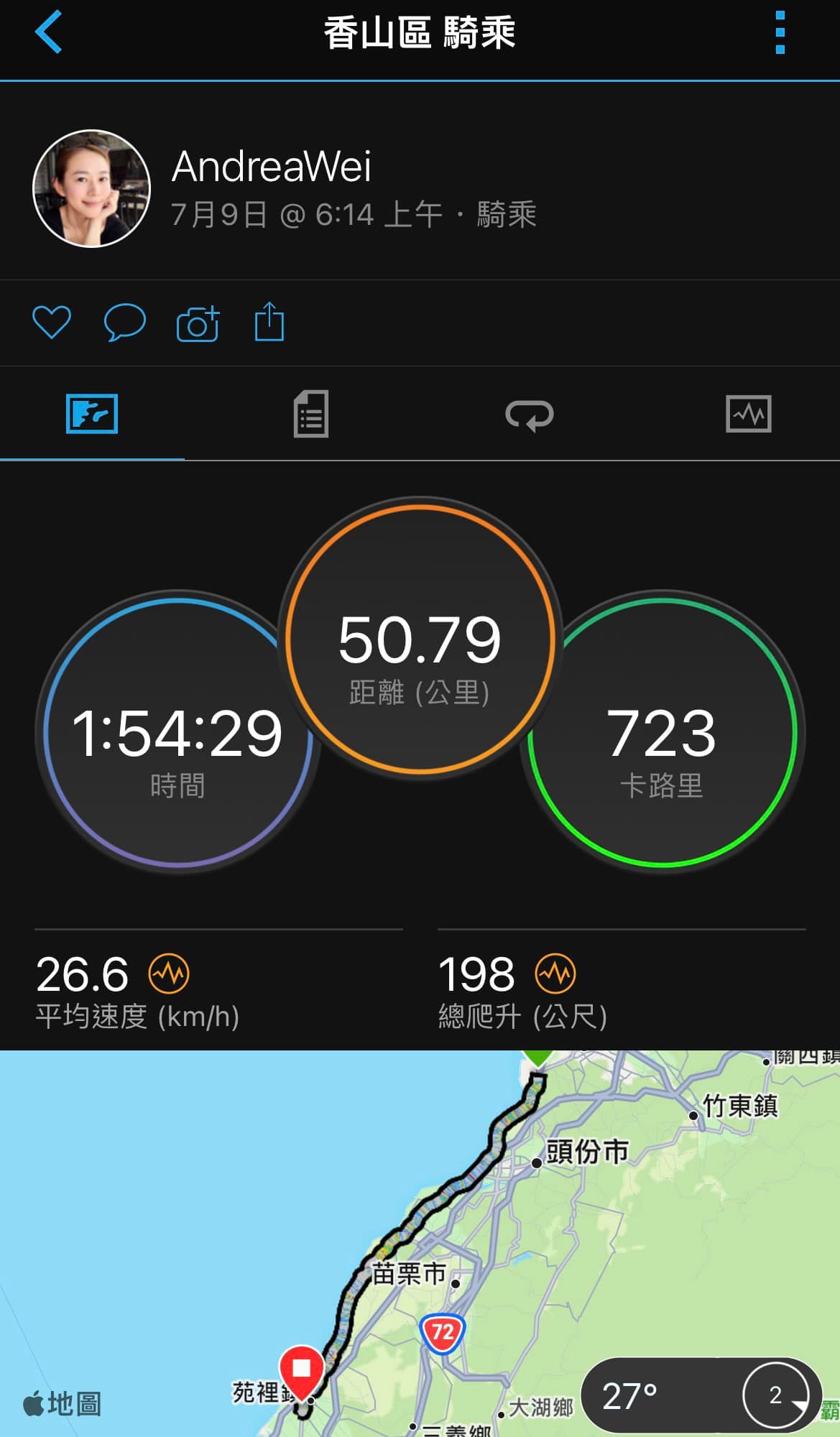Switch to the stats list tab
The height and width of the screenshot is (1437, 840).
[x=311, y=414]
